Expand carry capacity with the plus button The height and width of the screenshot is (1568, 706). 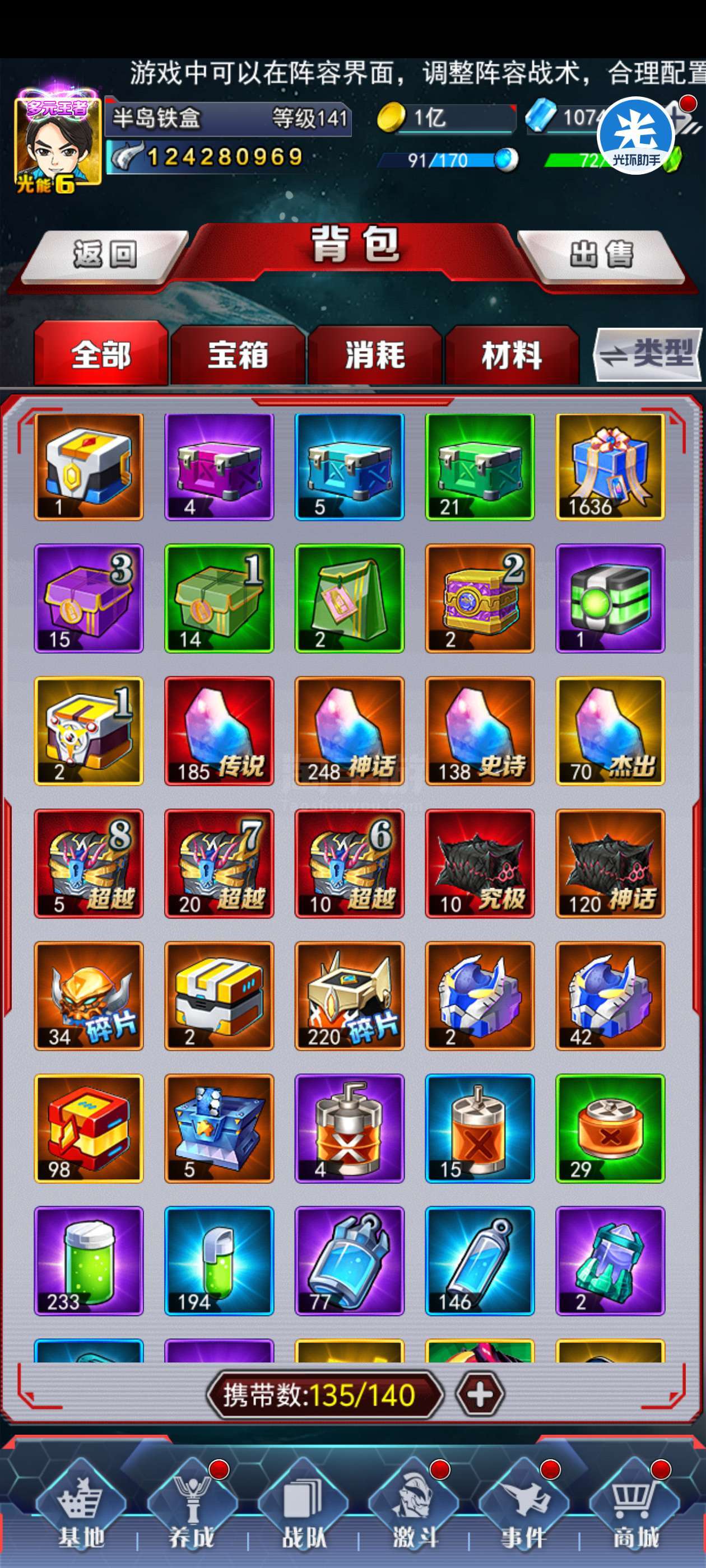click(480, 1395)
